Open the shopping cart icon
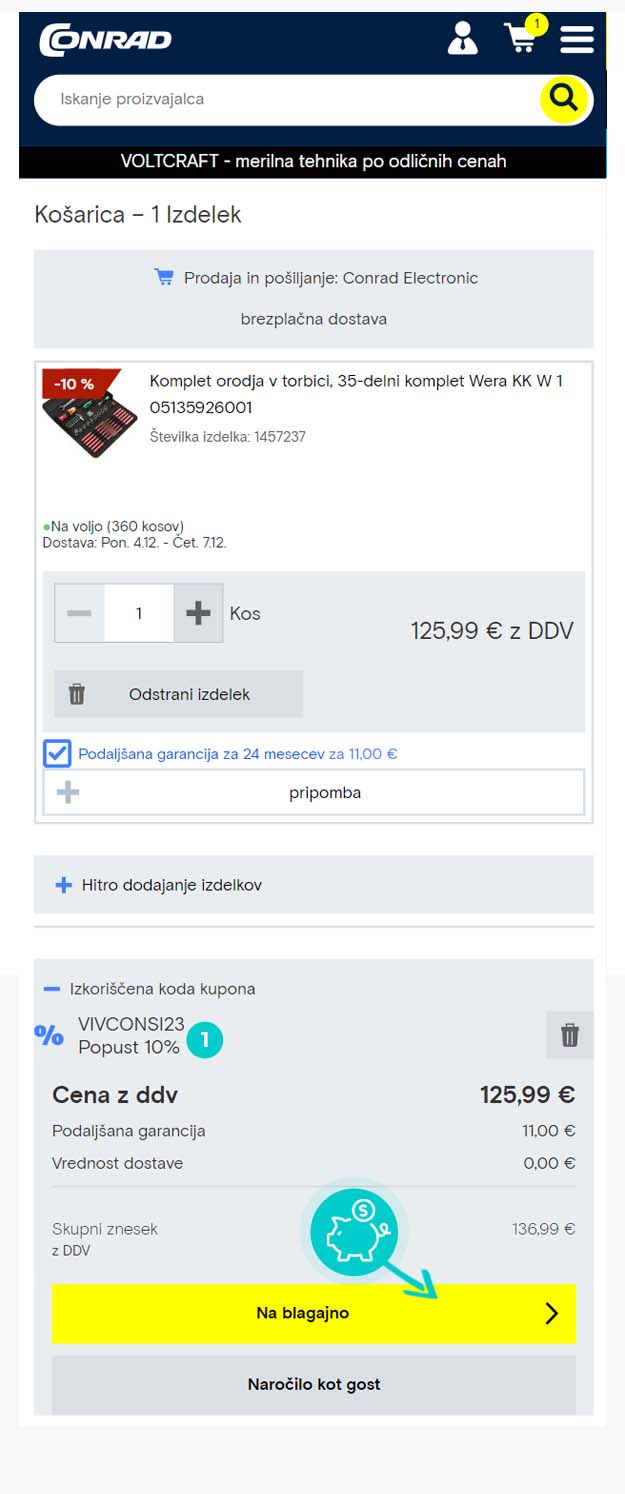 click(x=521, y=39)
